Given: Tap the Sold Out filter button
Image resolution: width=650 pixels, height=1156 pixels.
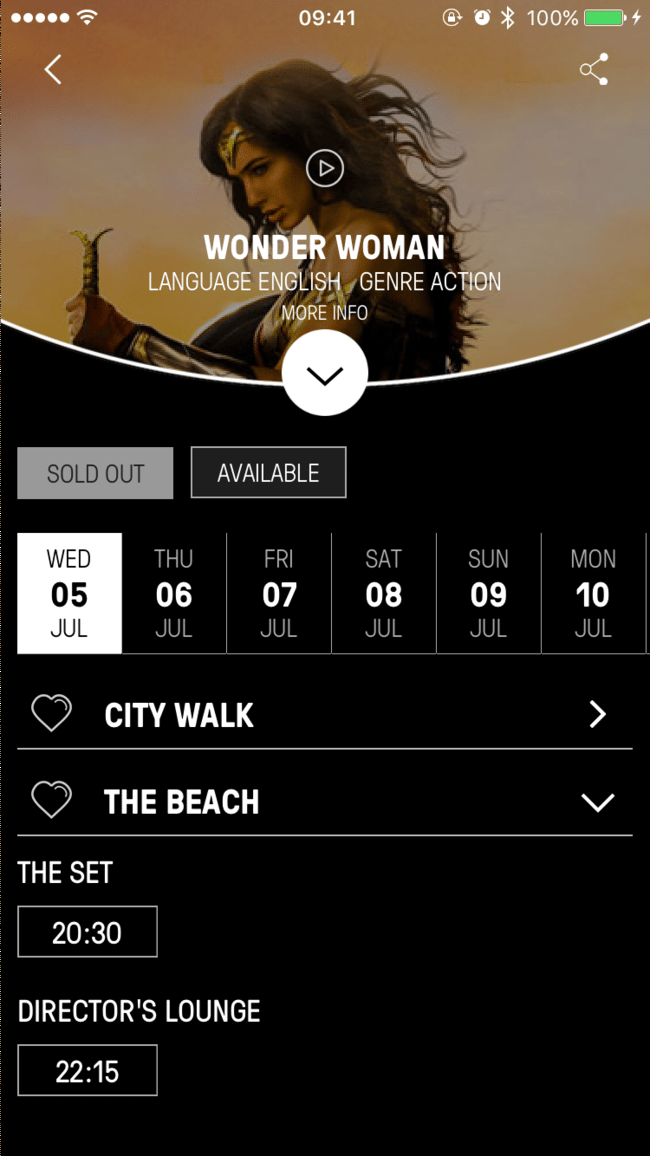Looking at the screenshot, I should [x=95, y=473].
